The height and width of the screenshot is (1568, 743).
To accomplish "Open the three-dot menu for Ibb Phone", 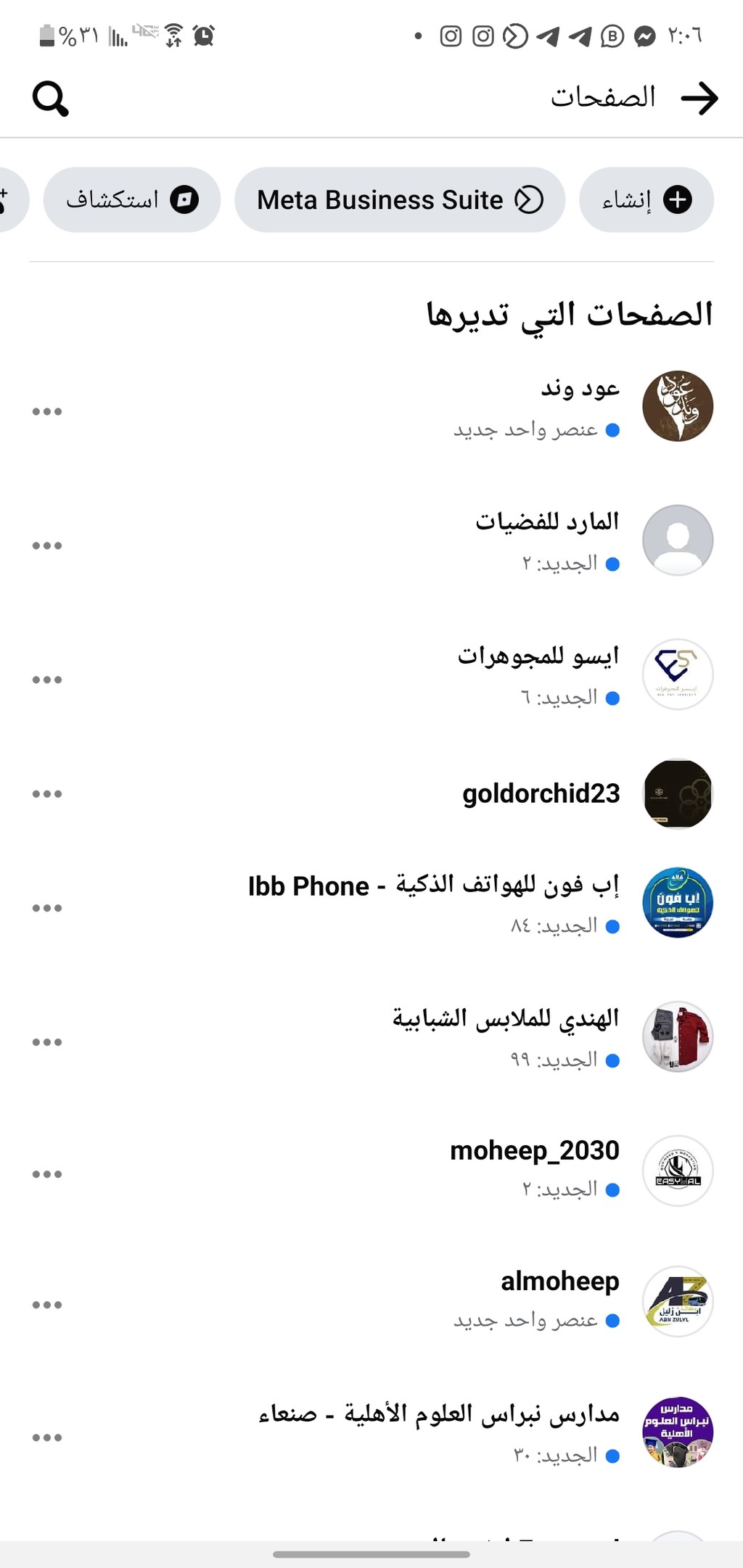I will pyautogui.click(x=47, y=908).
